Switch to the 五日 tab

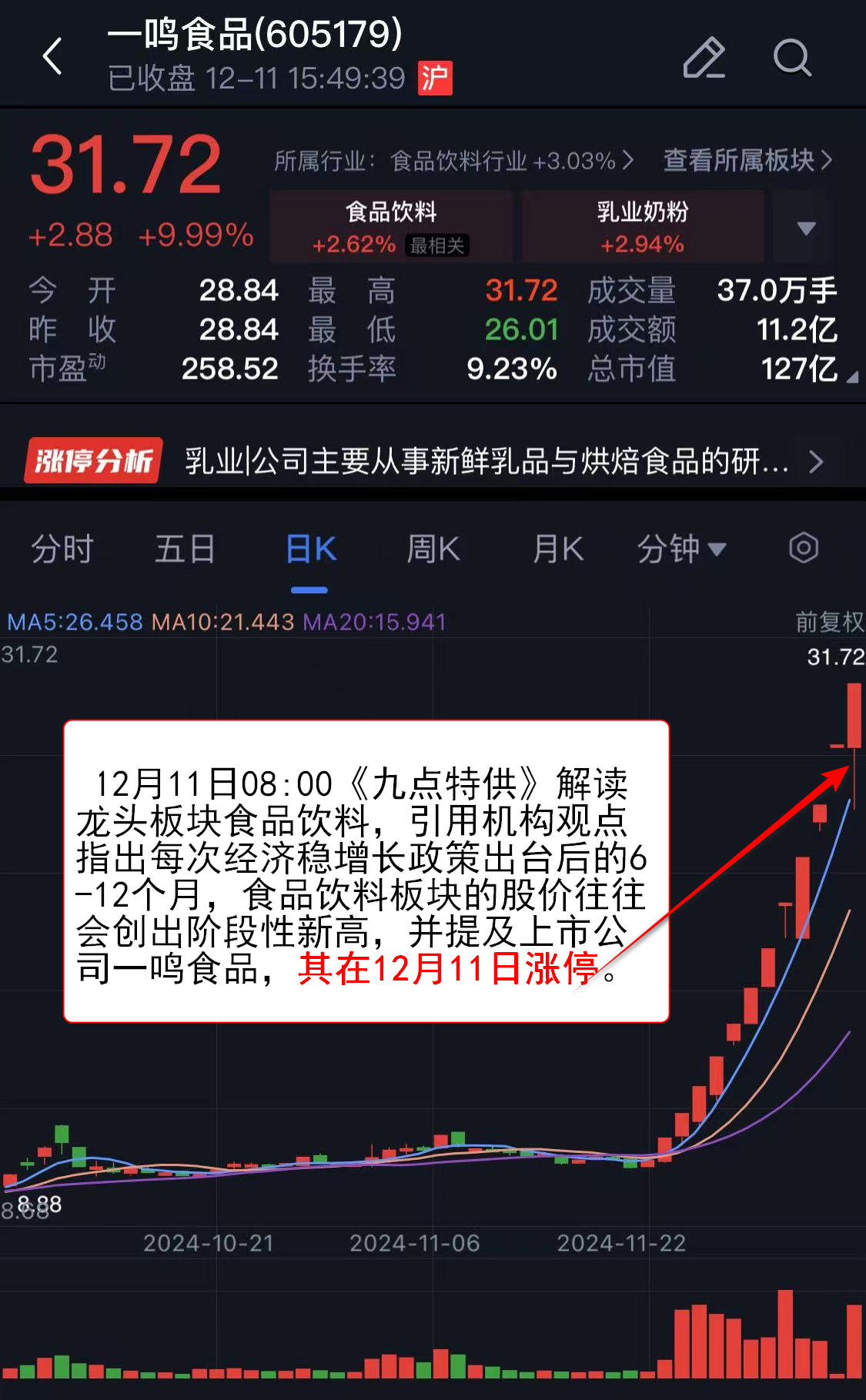185,550
